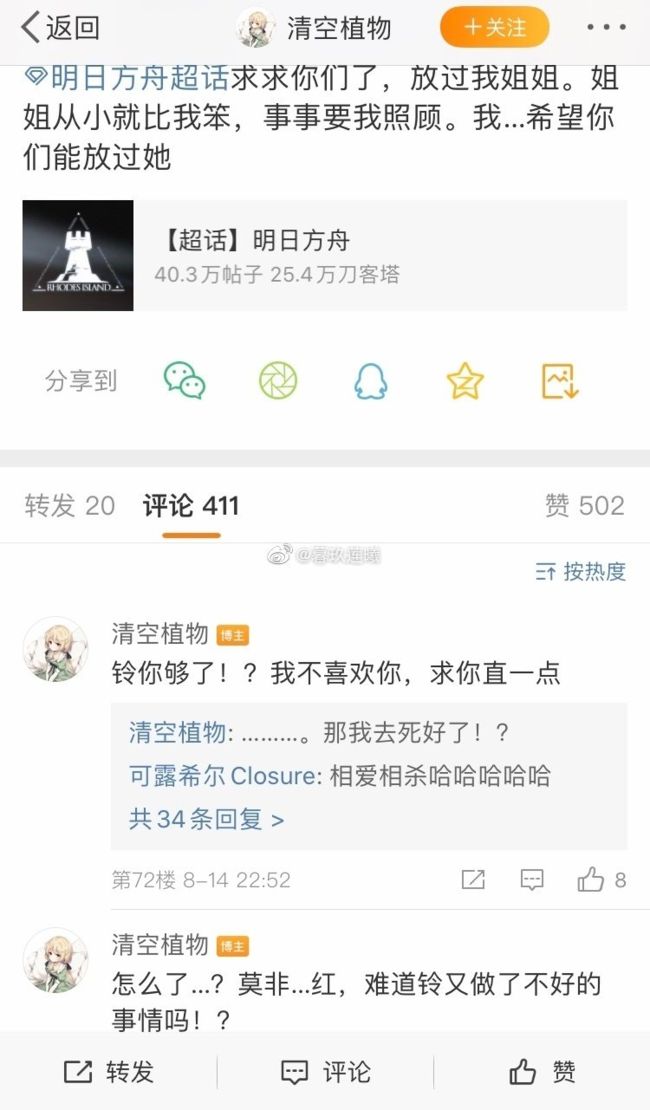Viewport: 650px width, 1110px height.
Task: Like the 第72楼 comment
Action: click(601, 880)
